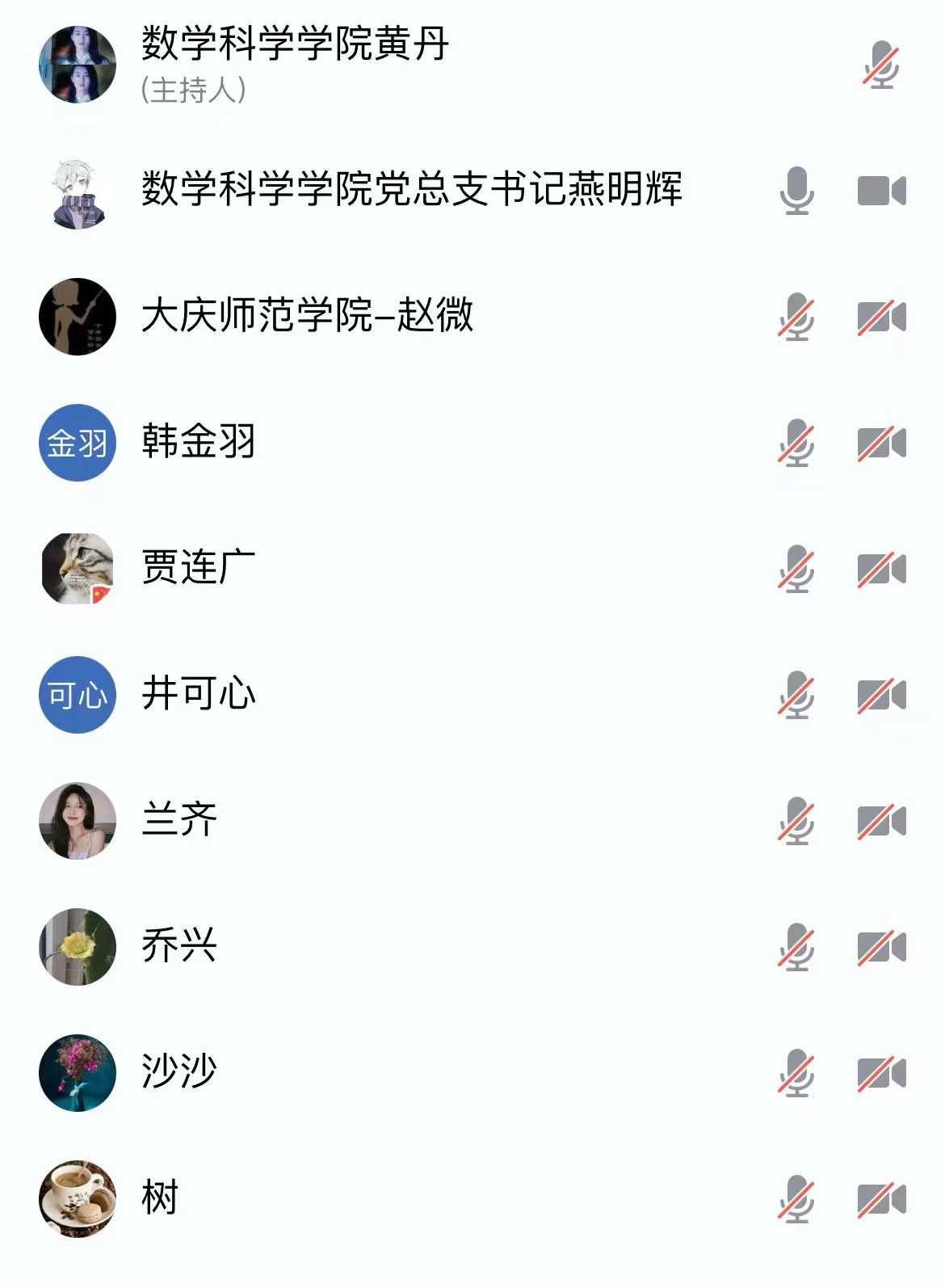Tap the muted microphone icon for 数学科学学院黄丹

pyautogui.click(x=881, y=65)
